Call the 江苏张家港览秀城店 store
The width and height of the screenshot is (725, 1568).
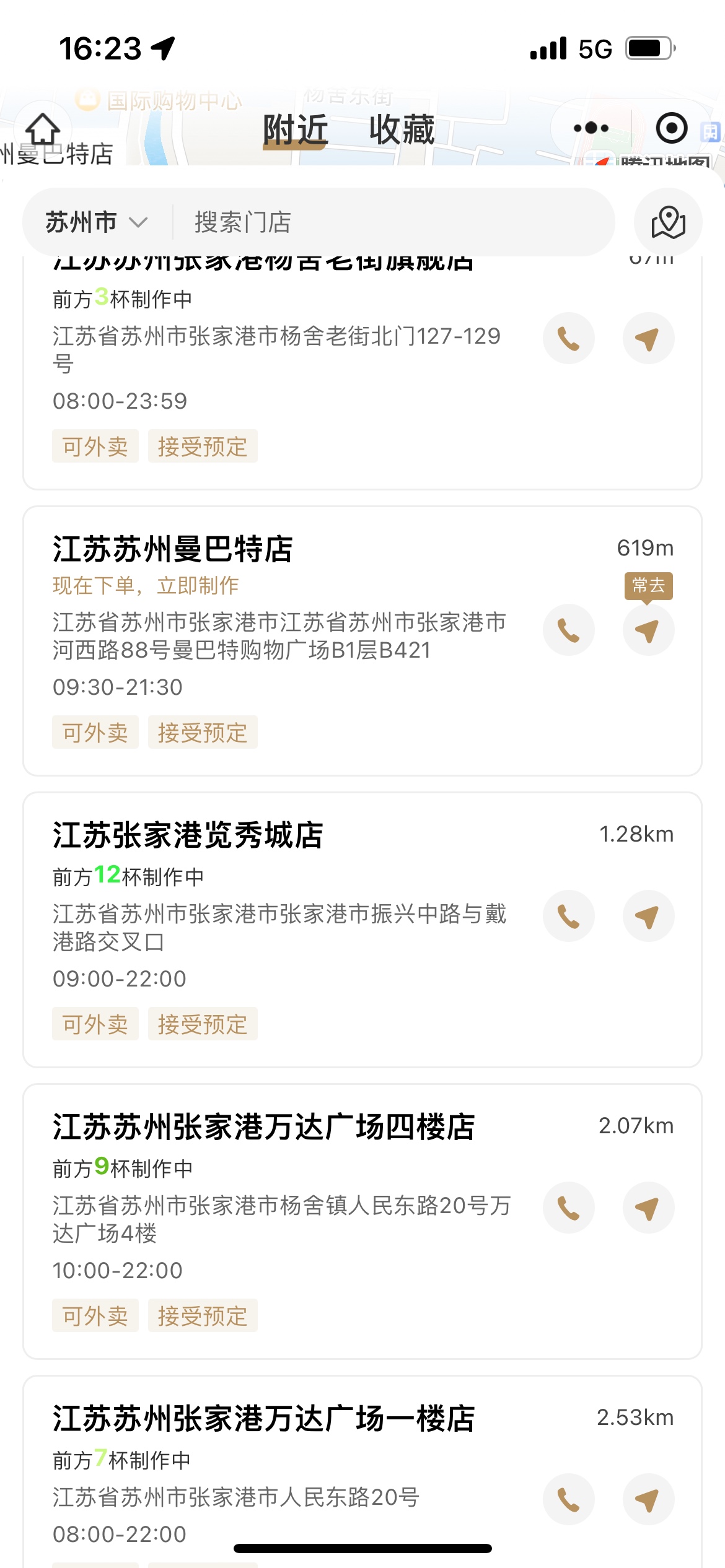pyautogui.click(x=569, y=916)
